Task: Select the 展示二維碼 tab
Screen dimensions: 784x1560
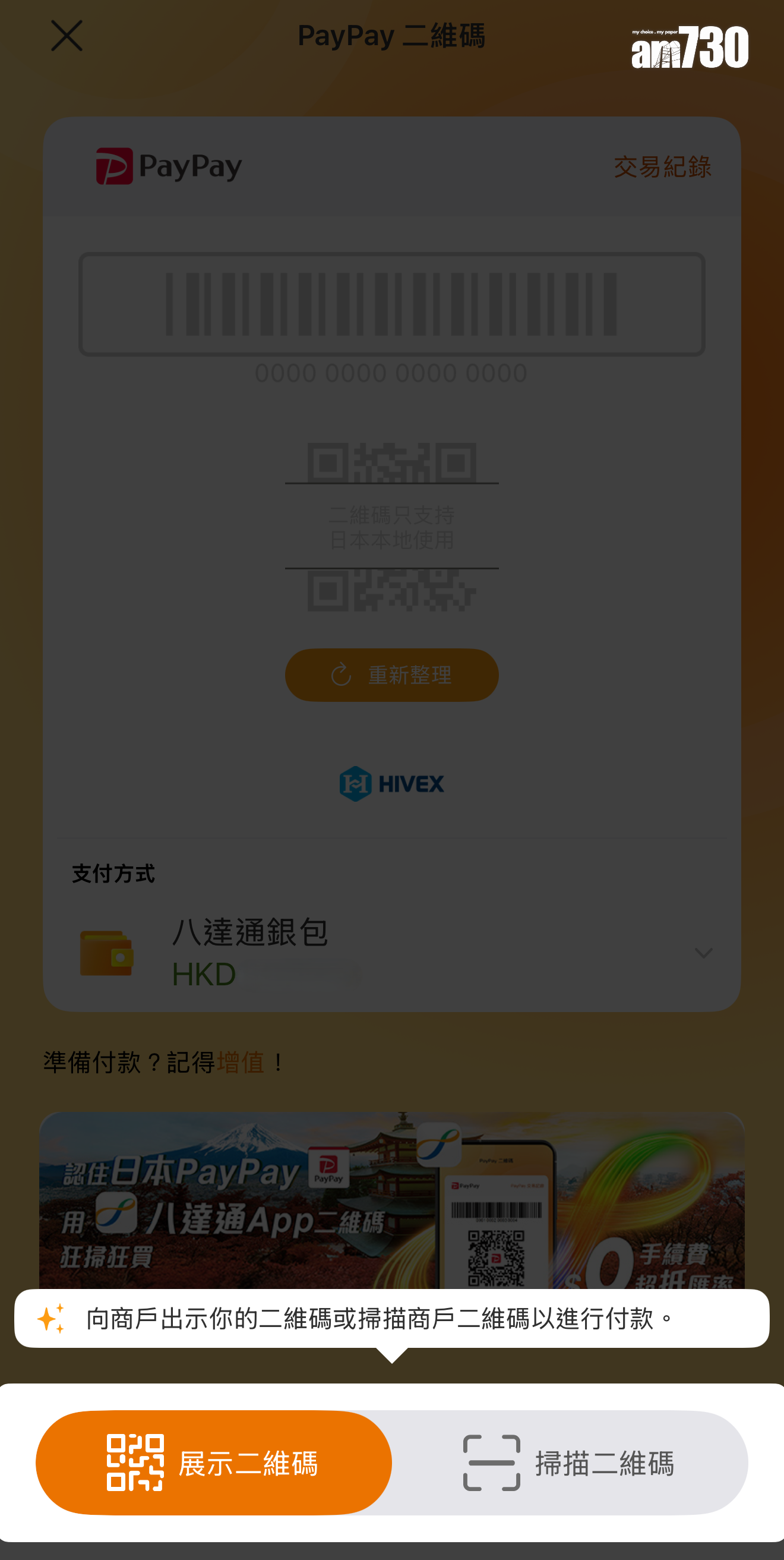Action: 214,1463
